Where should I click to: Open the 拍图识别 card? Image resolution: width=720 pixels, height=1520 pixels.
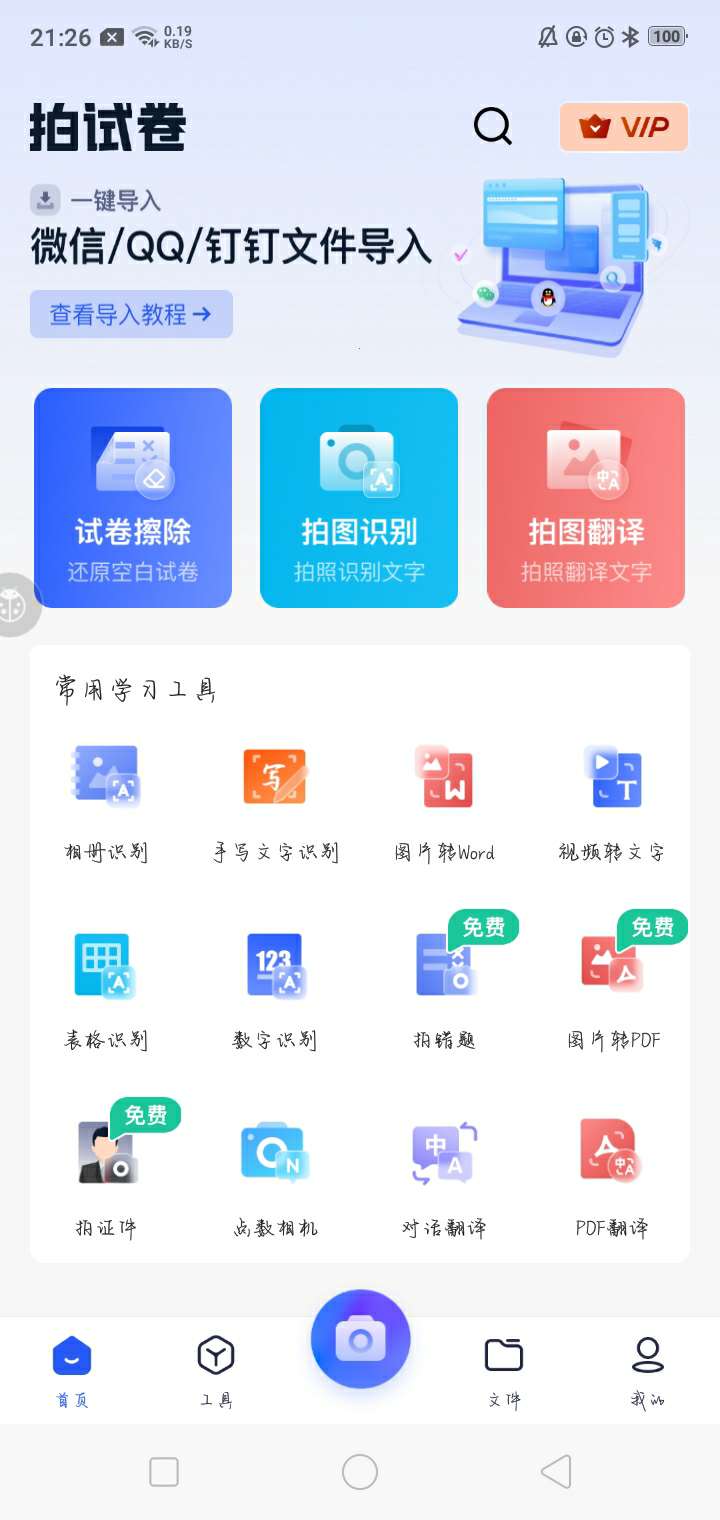tap(359, 498)
